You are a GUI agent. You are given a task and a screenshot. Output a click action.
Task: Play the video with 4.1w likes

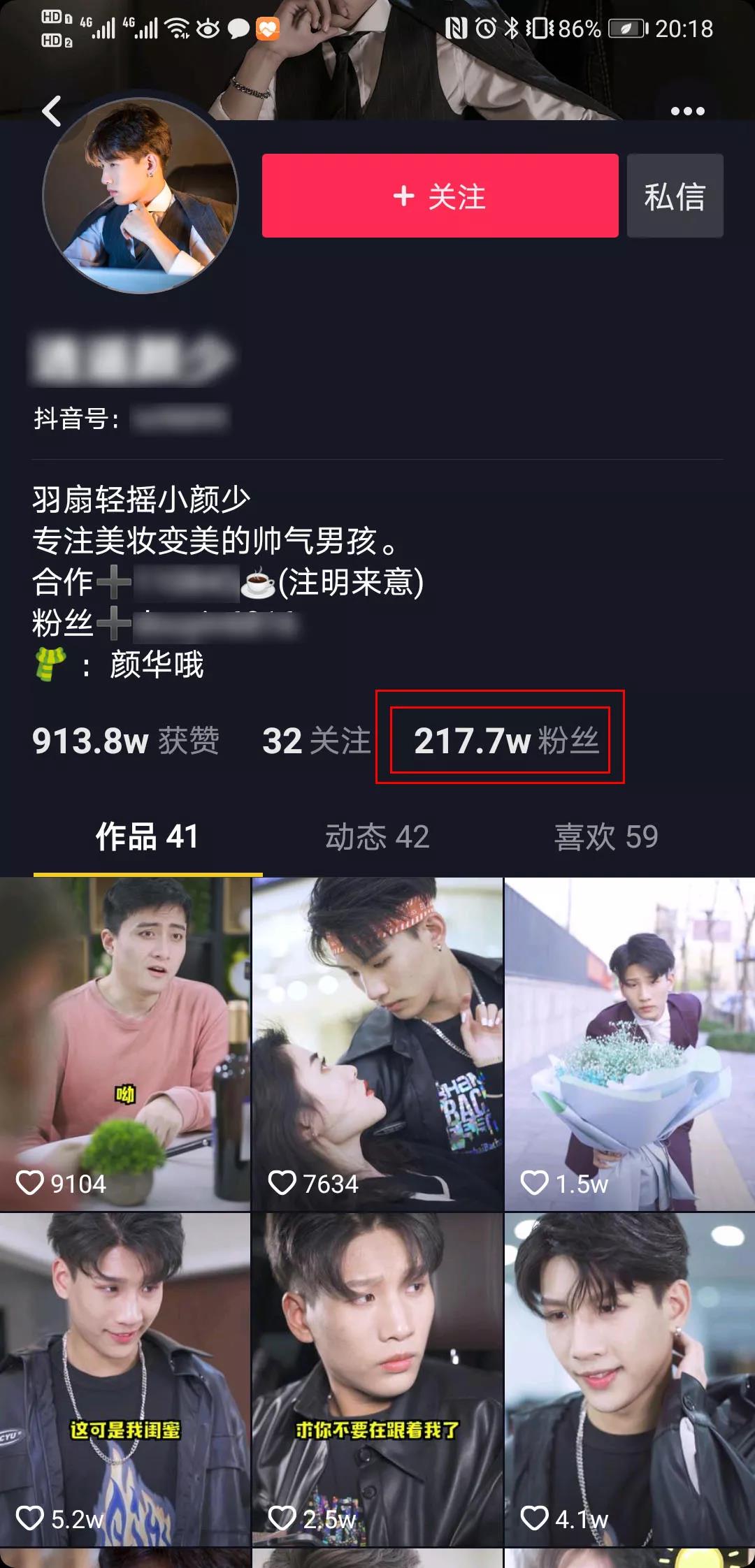[630, 1379]
